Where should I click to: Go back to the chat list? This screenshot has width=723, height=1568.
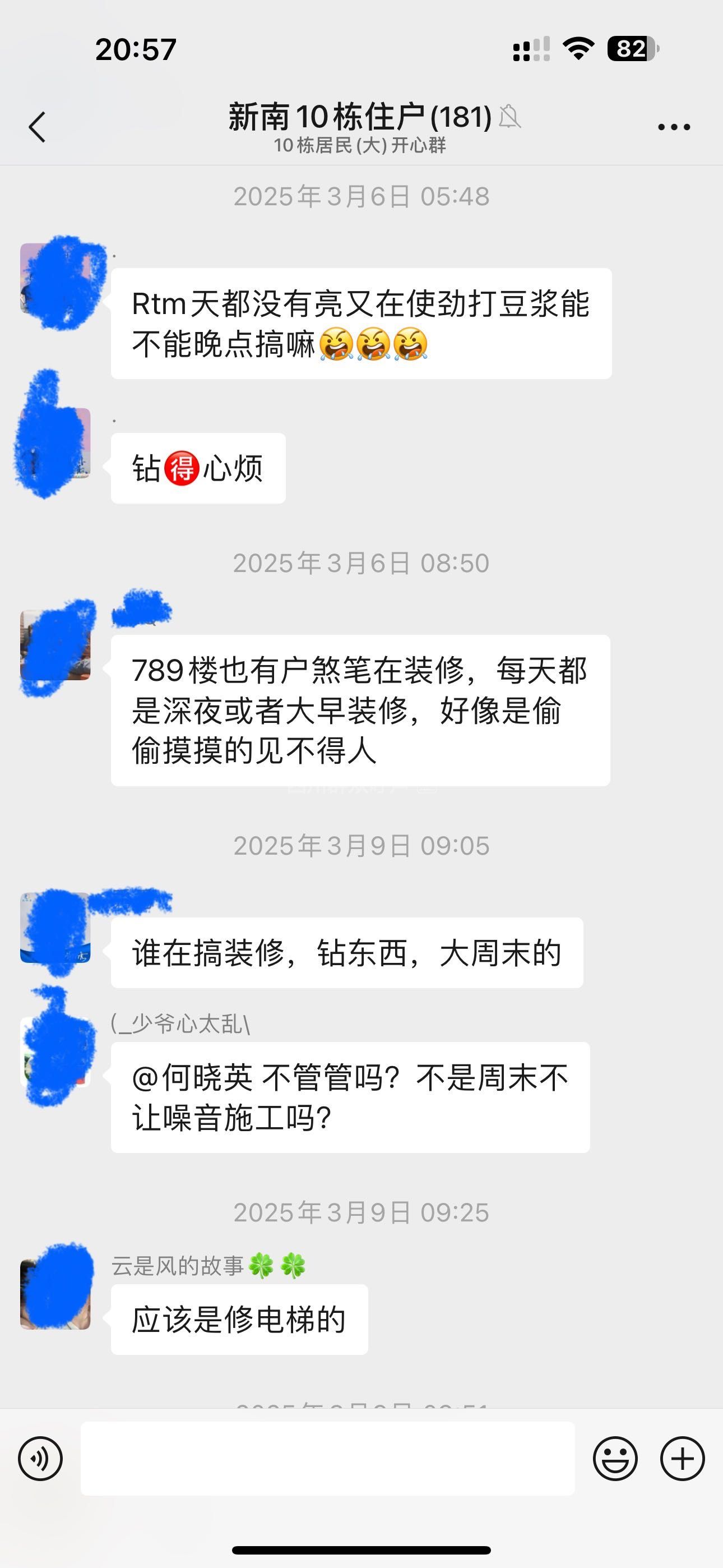38,127
